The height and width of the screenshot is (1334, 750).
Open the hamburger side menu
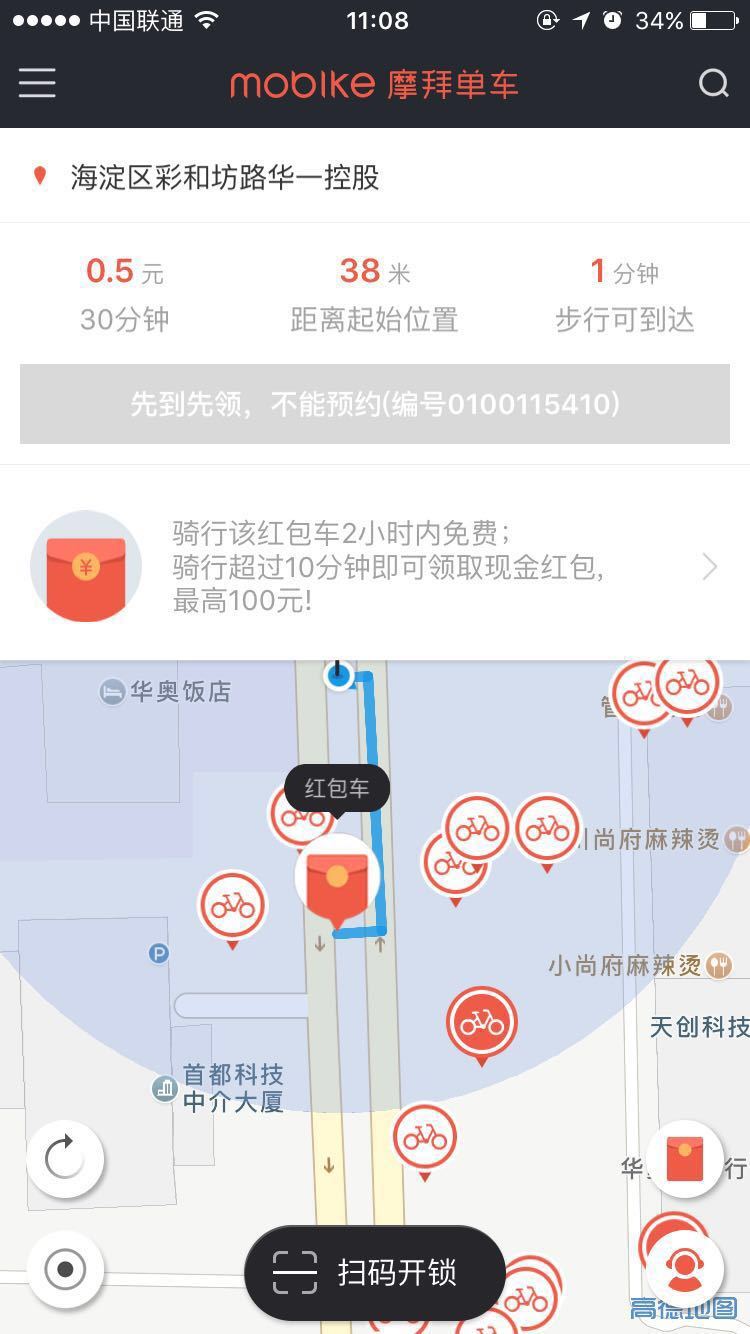[x=37, y=83]
